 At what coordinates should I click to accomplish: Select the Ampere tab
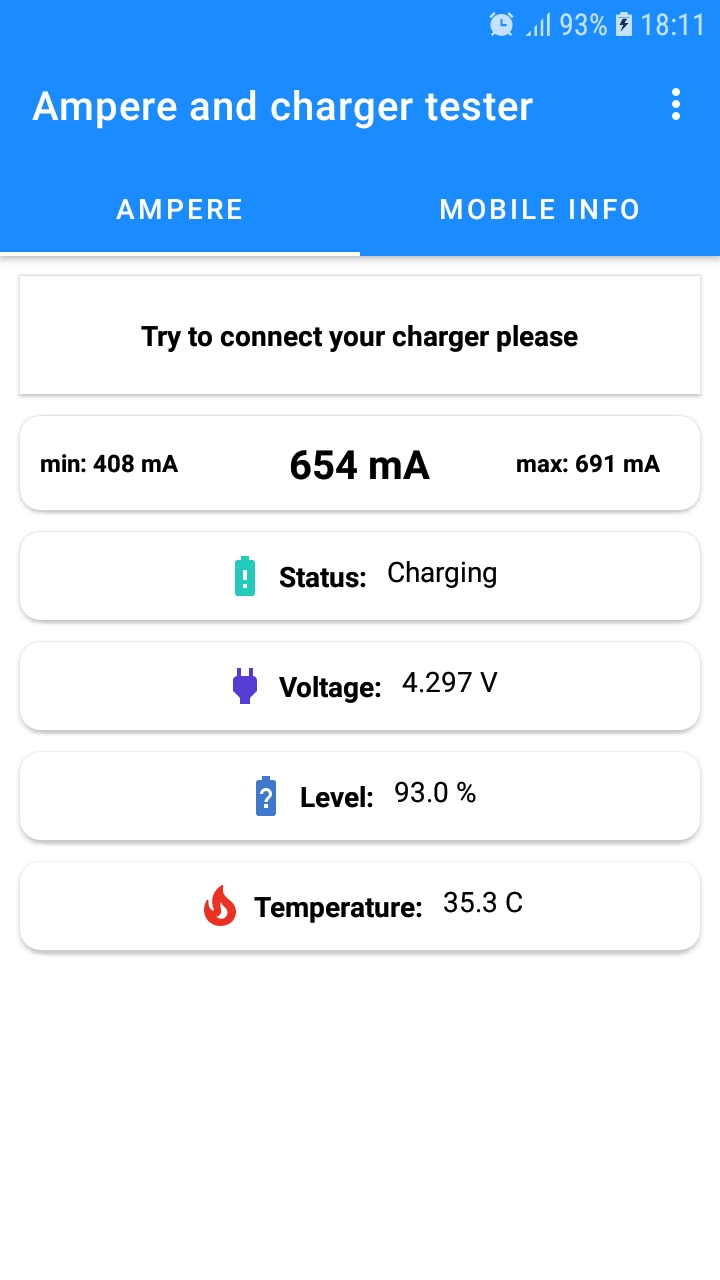[180, 209]
